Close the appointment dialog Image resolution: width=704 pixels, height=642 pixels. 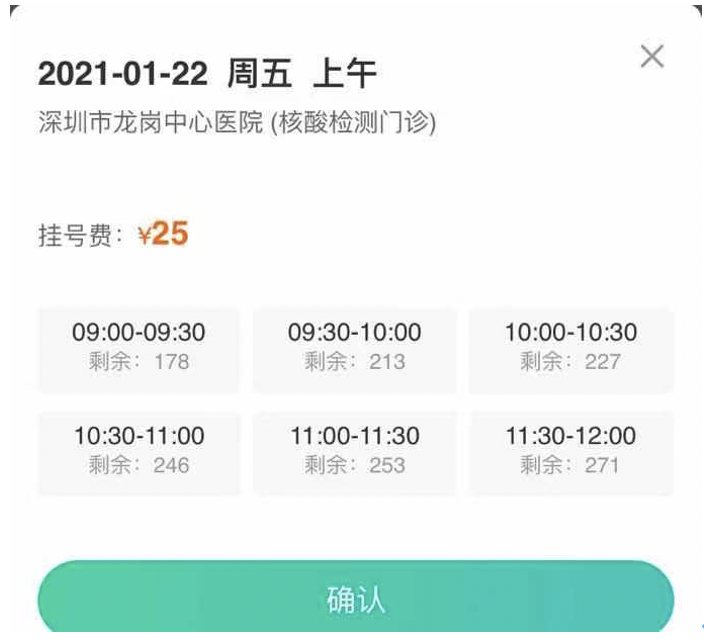point(652,57)
